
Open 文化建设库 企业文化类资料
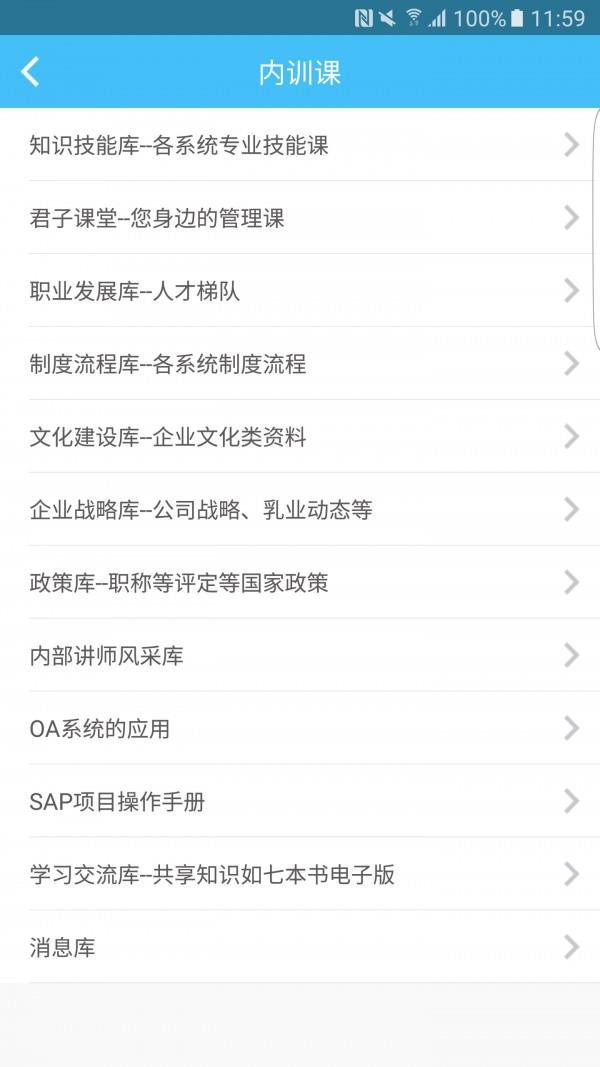click(x=300, y=436)
